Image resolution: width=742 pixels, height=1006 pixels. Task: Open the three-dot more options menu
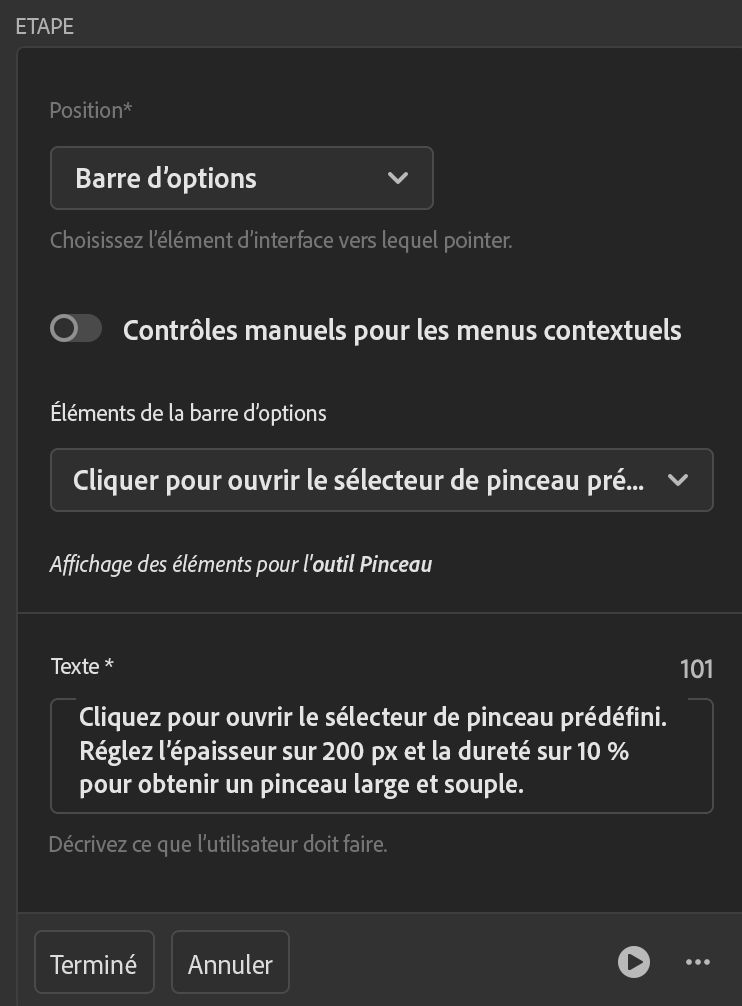[698, 962]
